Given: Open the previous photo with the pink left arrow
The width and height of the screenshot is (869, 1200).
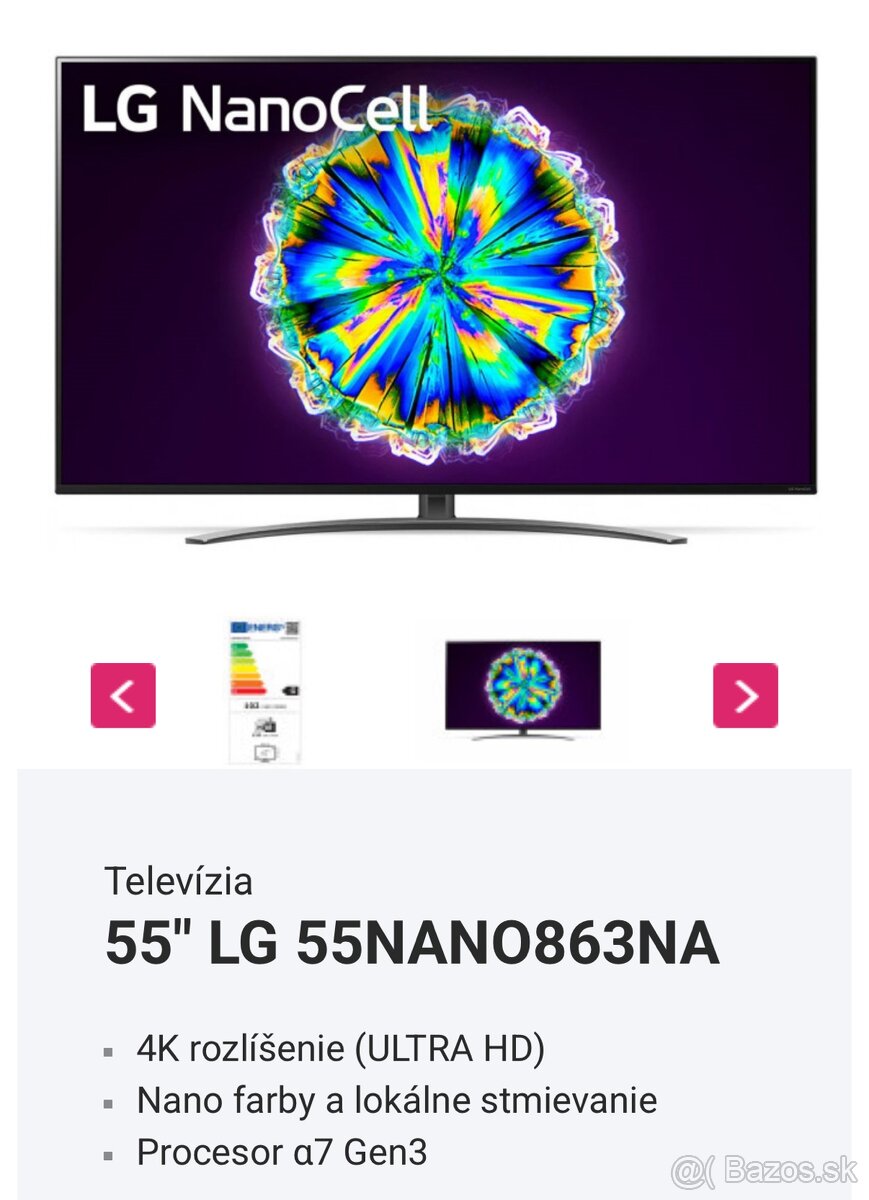Looking at the screenshot, I should (x=126, y=693).
